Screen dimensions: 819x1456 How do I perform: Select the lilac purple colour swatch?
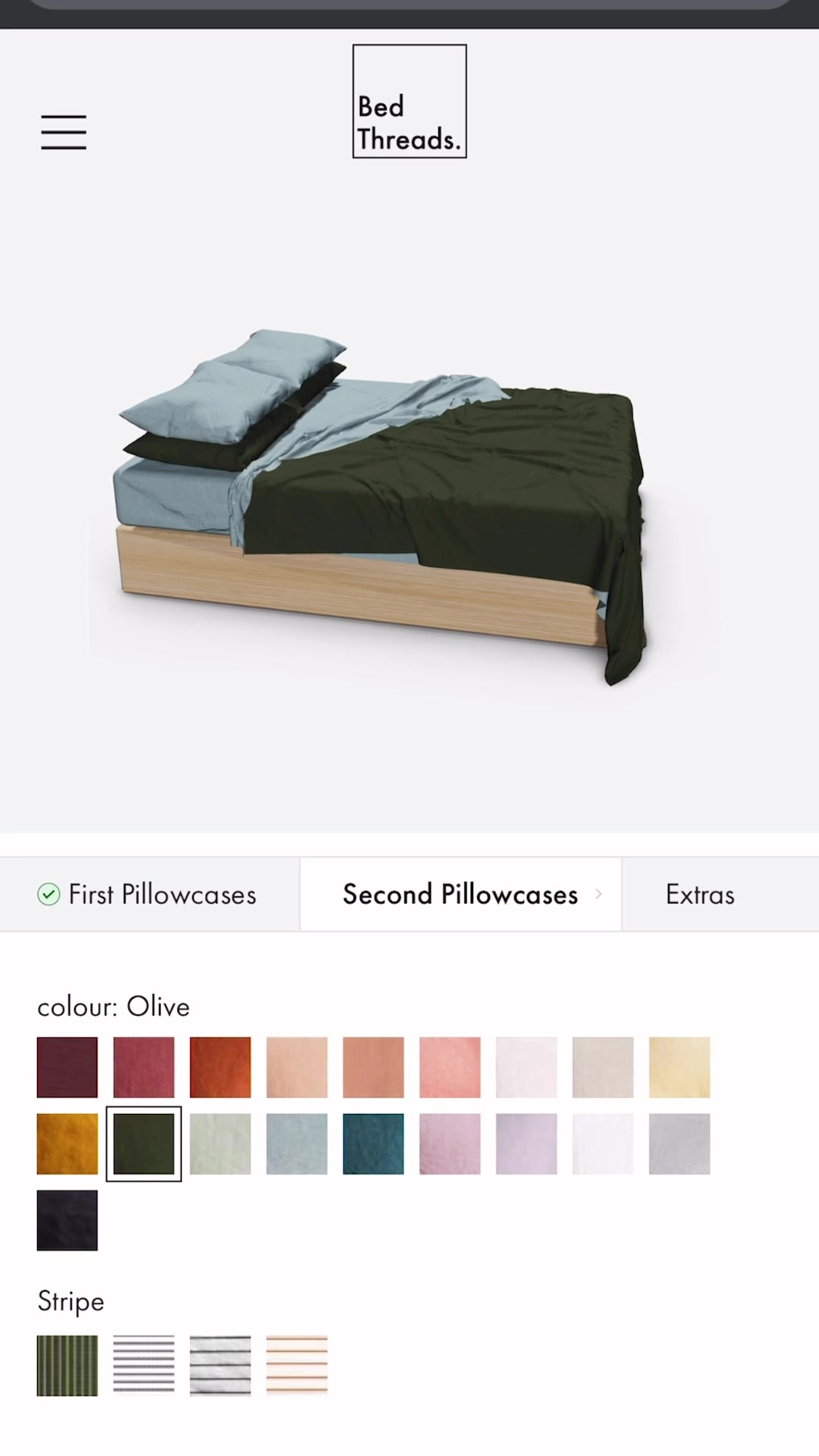pos(526,1144)
